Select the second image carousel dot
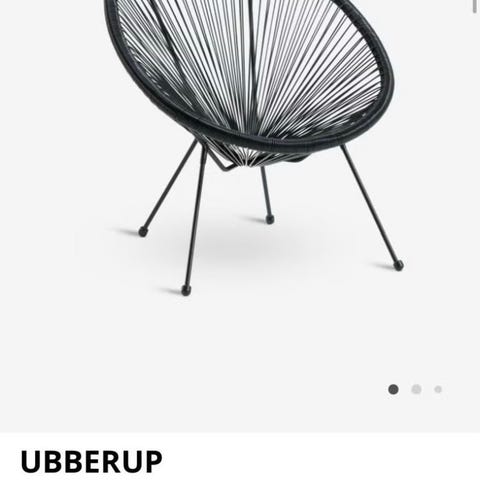 coord(416,389)
